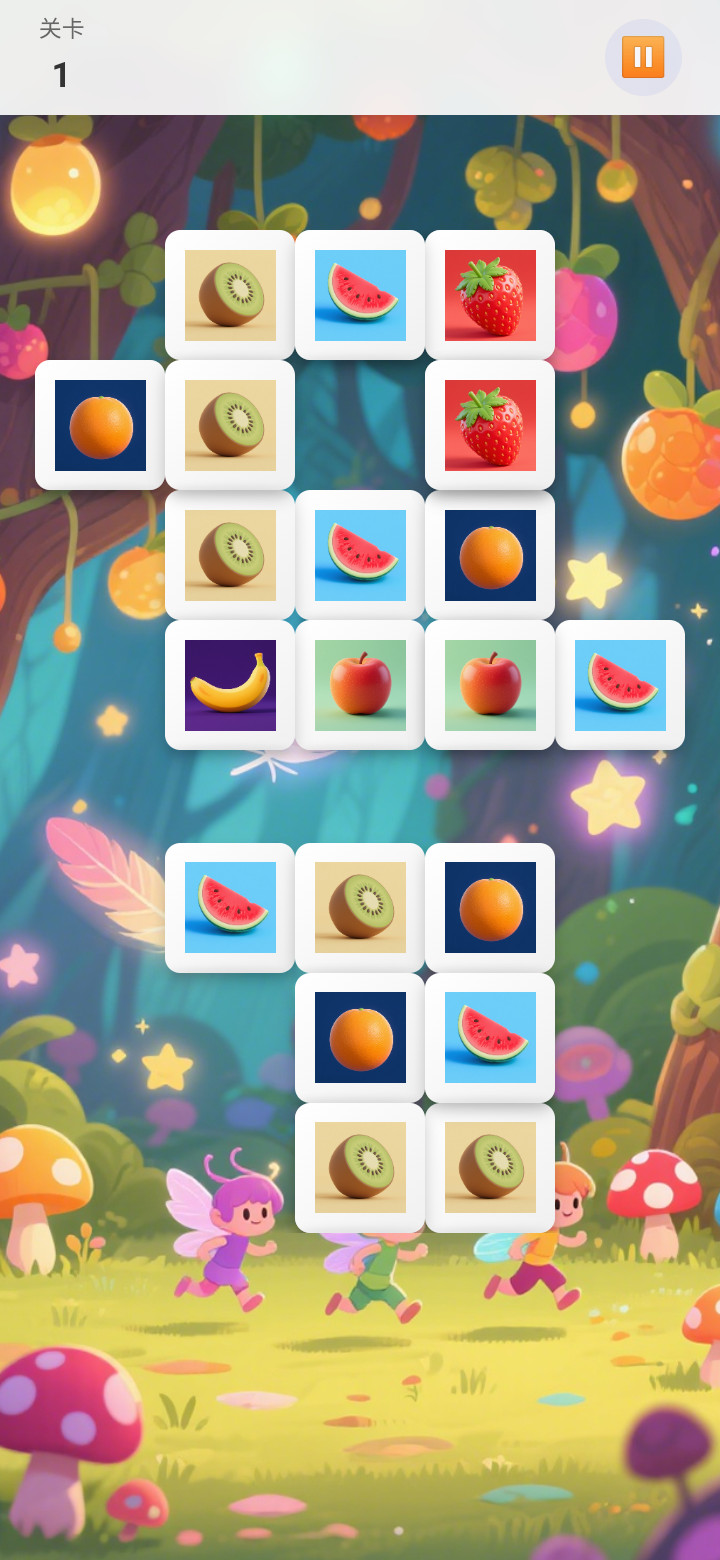Select the watermelon tile beside the two apples

click(620, 685)
